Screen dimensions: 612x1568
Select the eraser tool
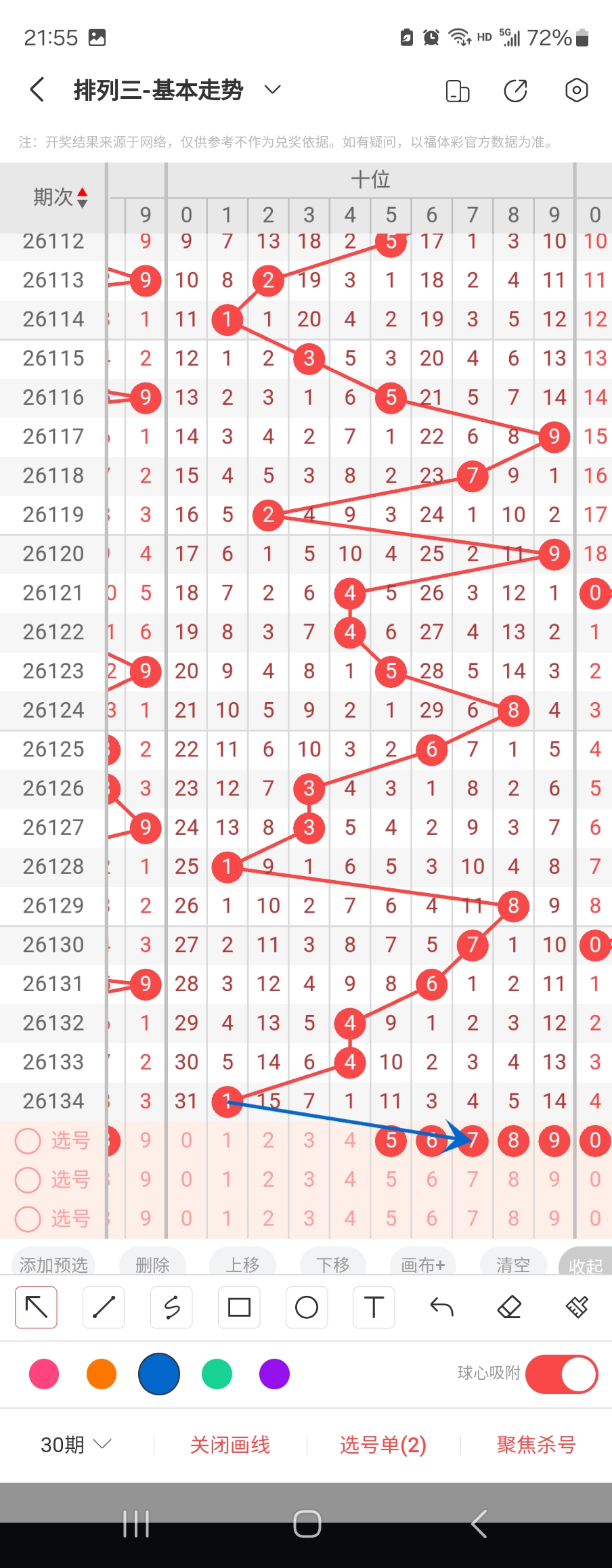[509, 1307]
